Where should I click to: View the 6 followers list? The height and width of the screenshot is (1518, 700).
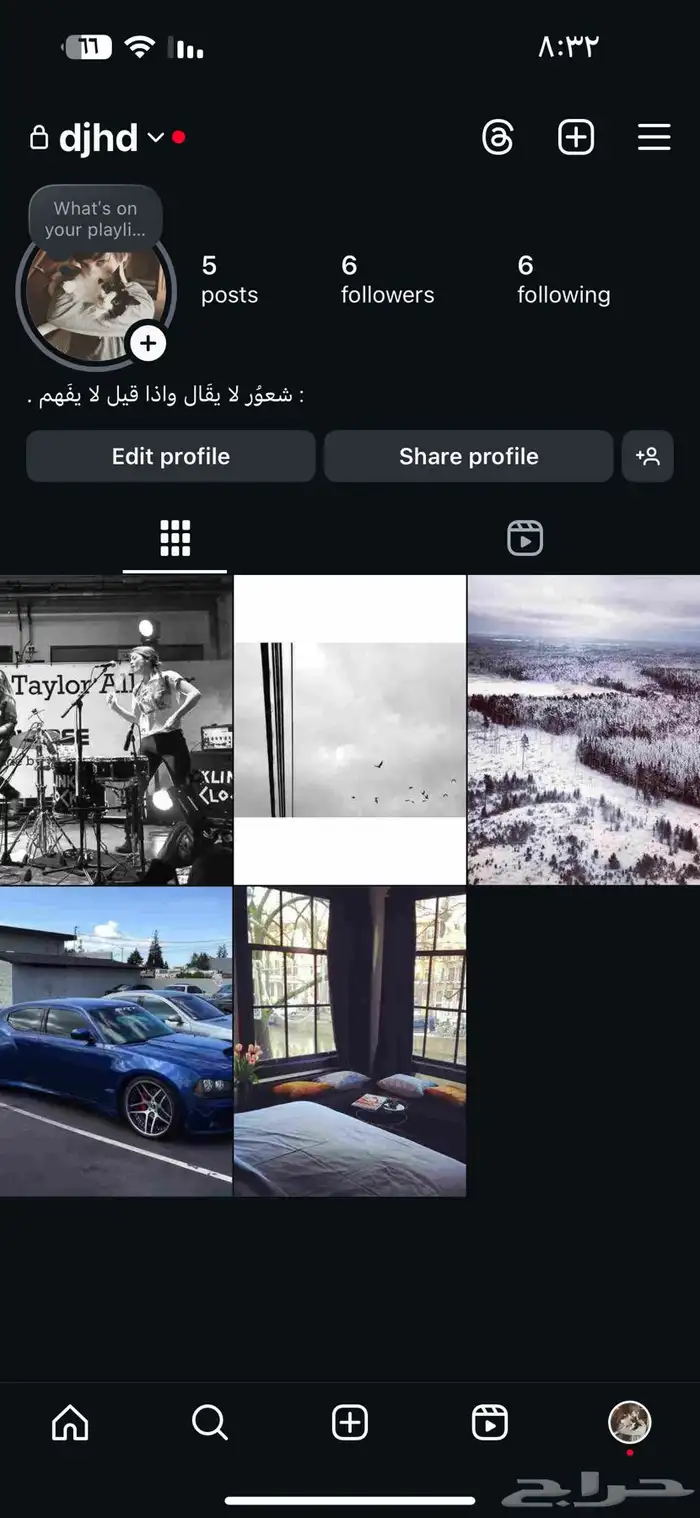coord(387,279)
